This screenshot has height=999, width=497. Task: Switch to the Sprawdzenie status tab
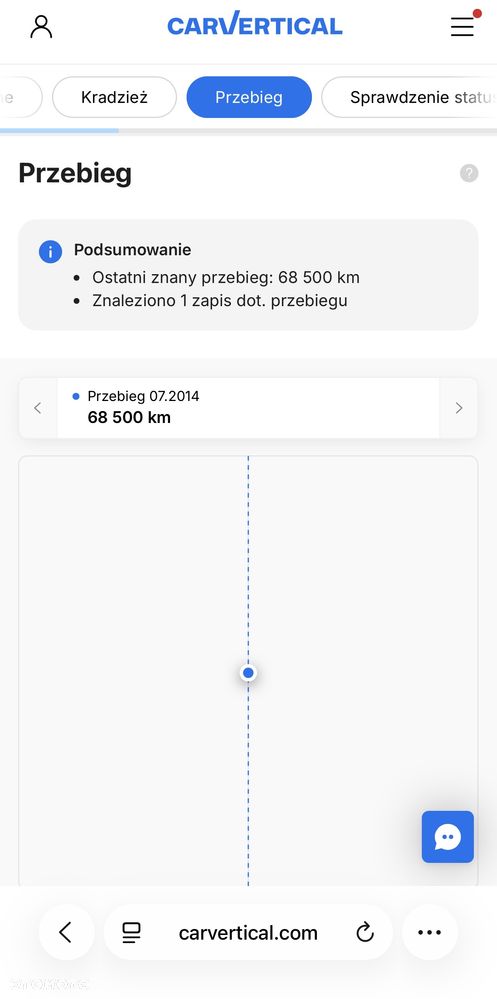tap(409, 97)
